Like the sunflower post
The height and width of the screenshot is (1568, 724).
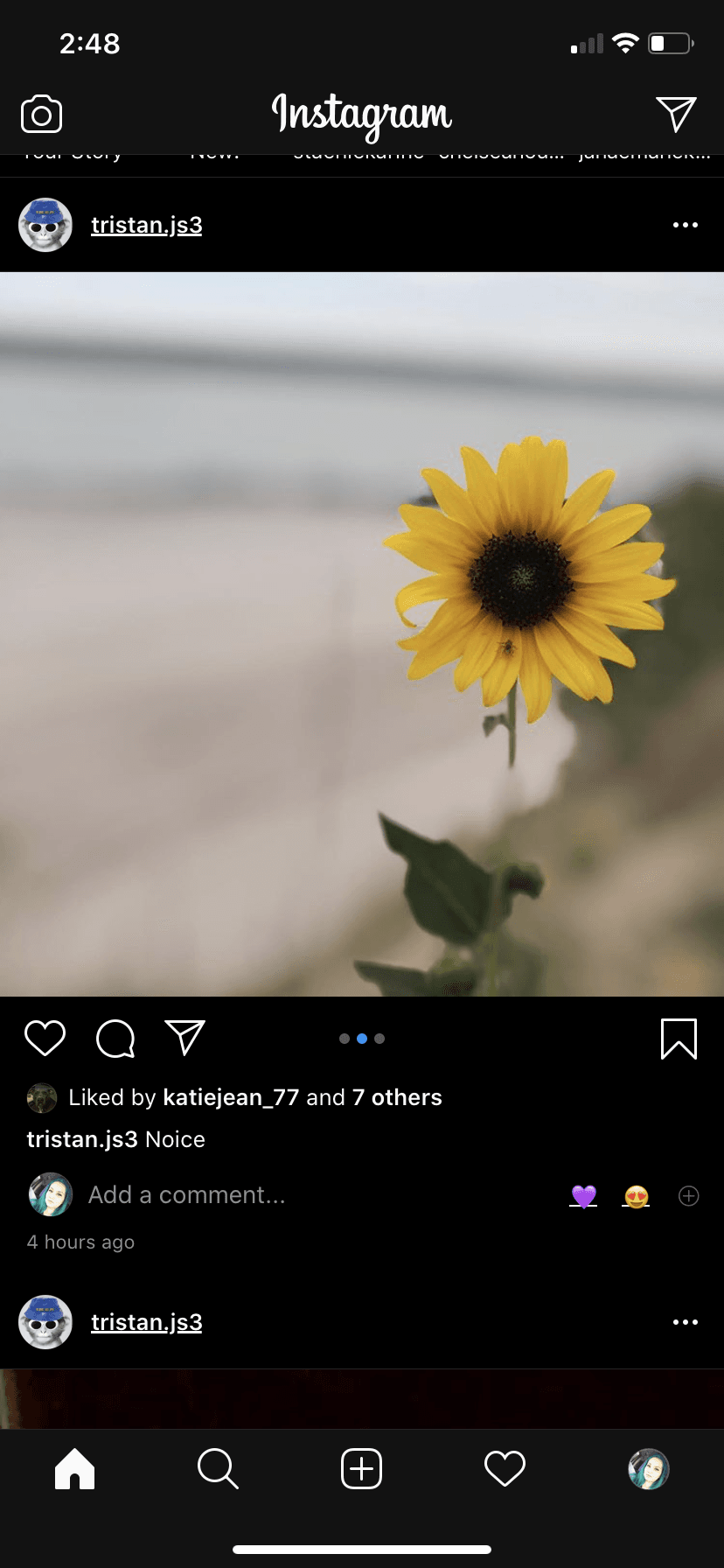tap(45, 1039)
